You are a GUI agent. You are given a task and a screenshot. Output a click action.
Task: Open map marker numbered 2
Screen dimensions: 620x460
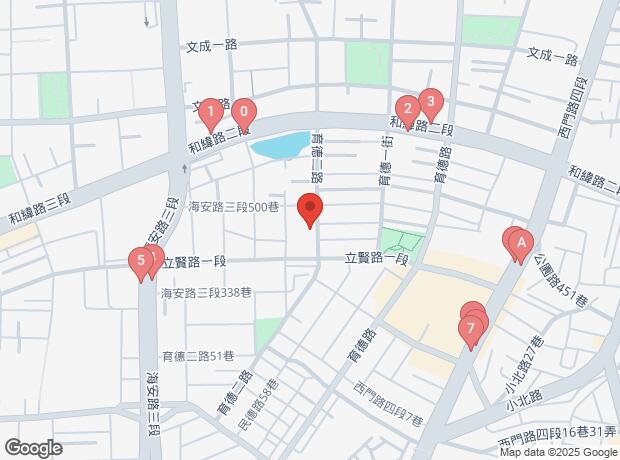(406, 108)
